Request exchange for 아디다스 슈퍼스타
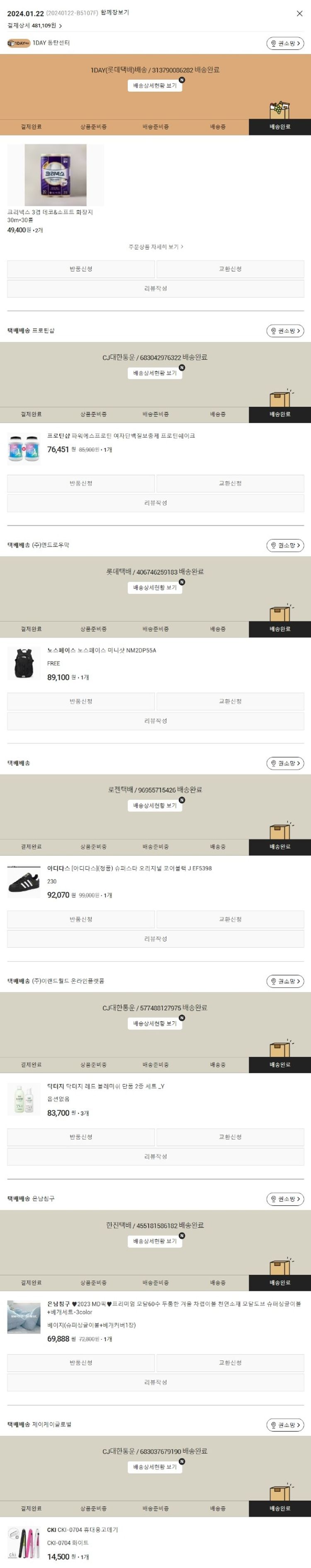311x1568 pixels. coord(230,919)
